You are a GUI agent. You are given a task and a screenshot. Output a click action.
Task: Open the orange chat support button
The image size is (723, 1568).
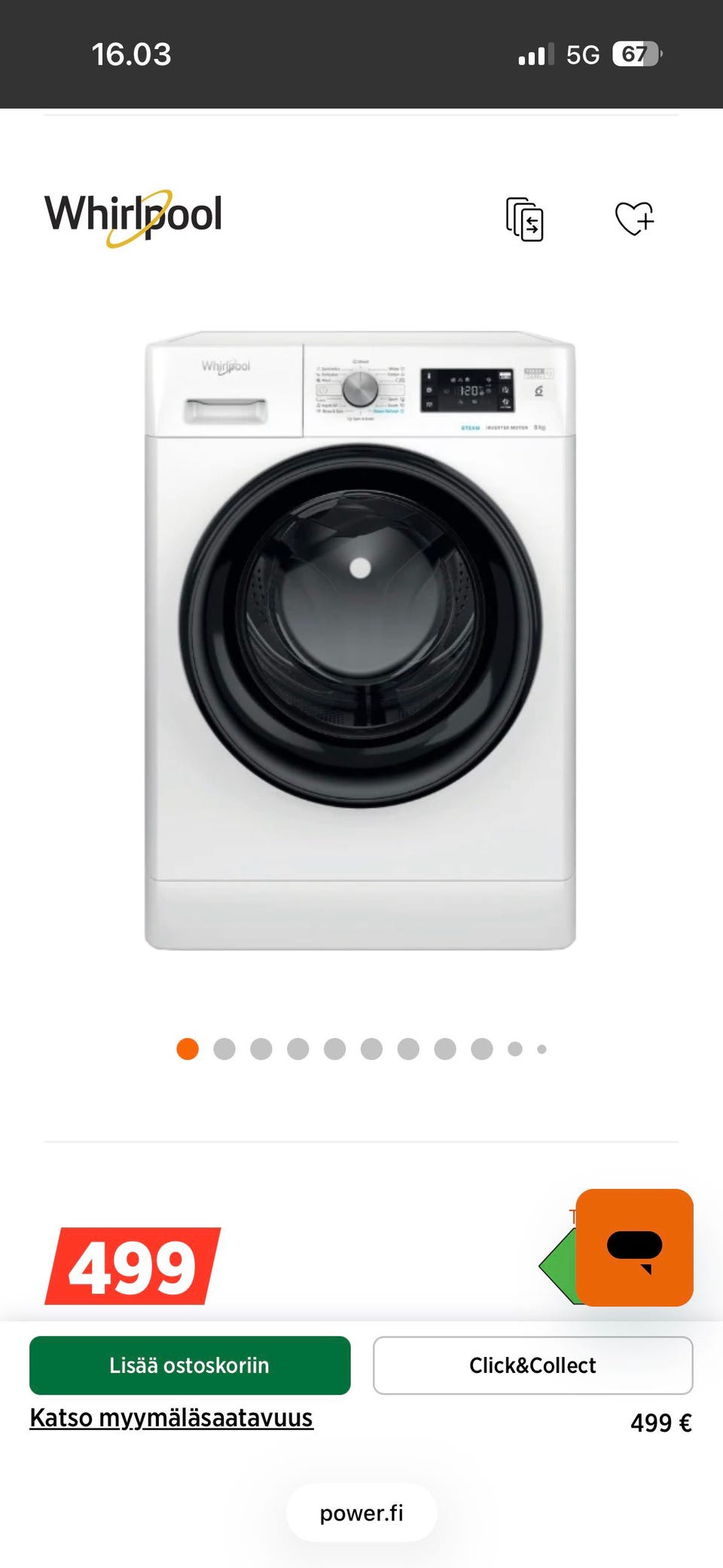click(x=634, y=1247)
